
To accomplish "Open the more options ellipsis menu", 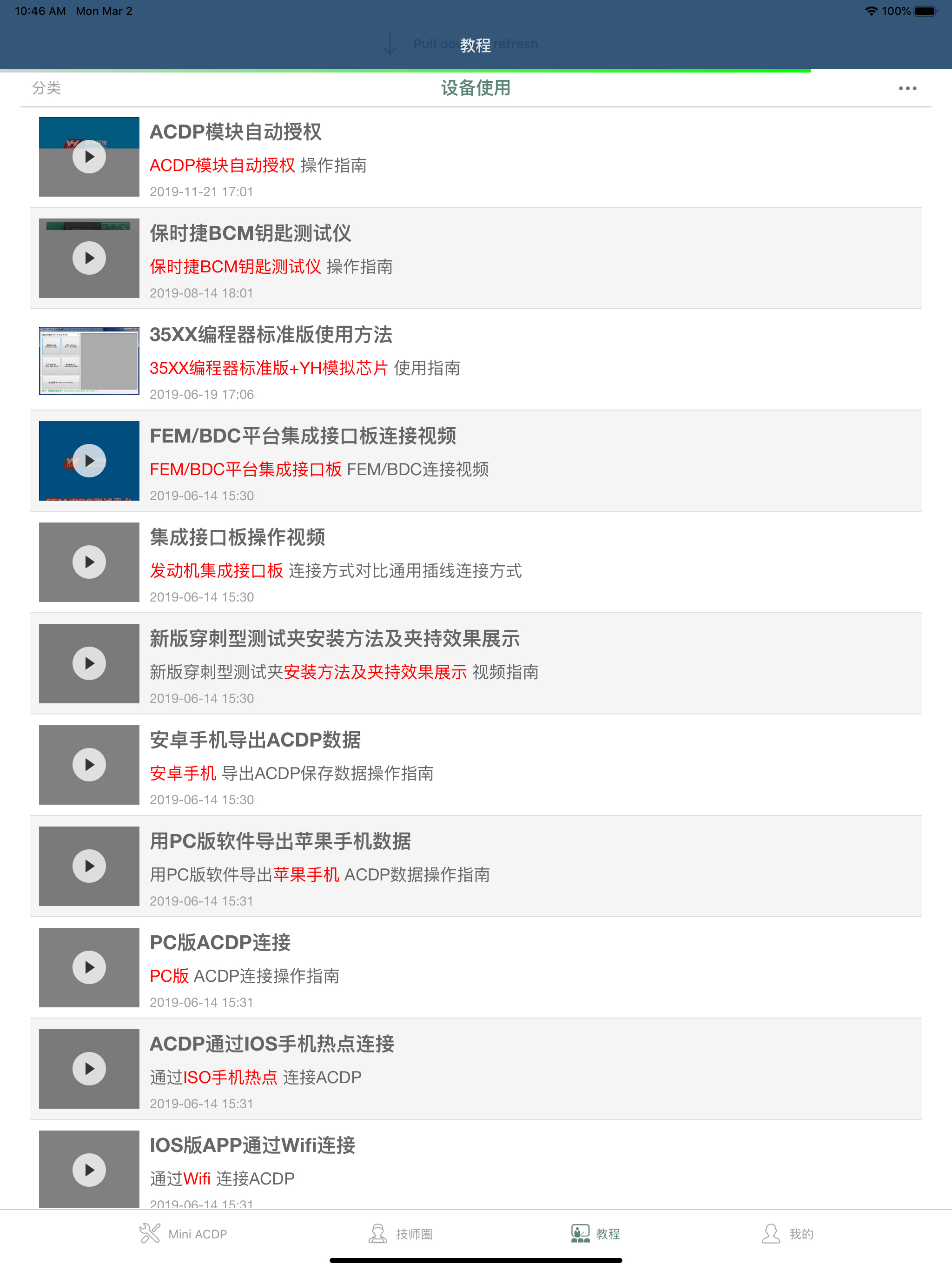I will click(x=906, y=88).
